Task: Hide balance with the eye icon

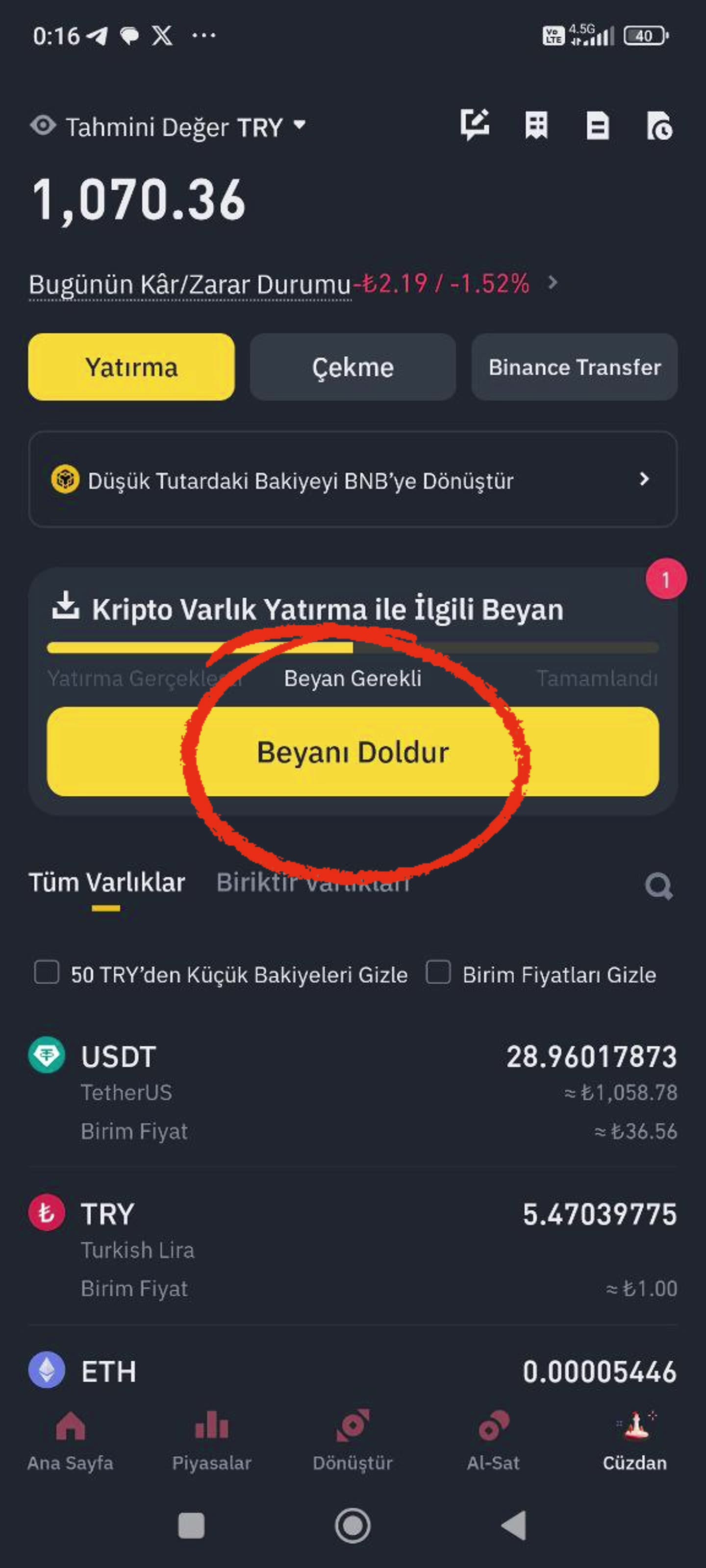Action: click(43, 126)
